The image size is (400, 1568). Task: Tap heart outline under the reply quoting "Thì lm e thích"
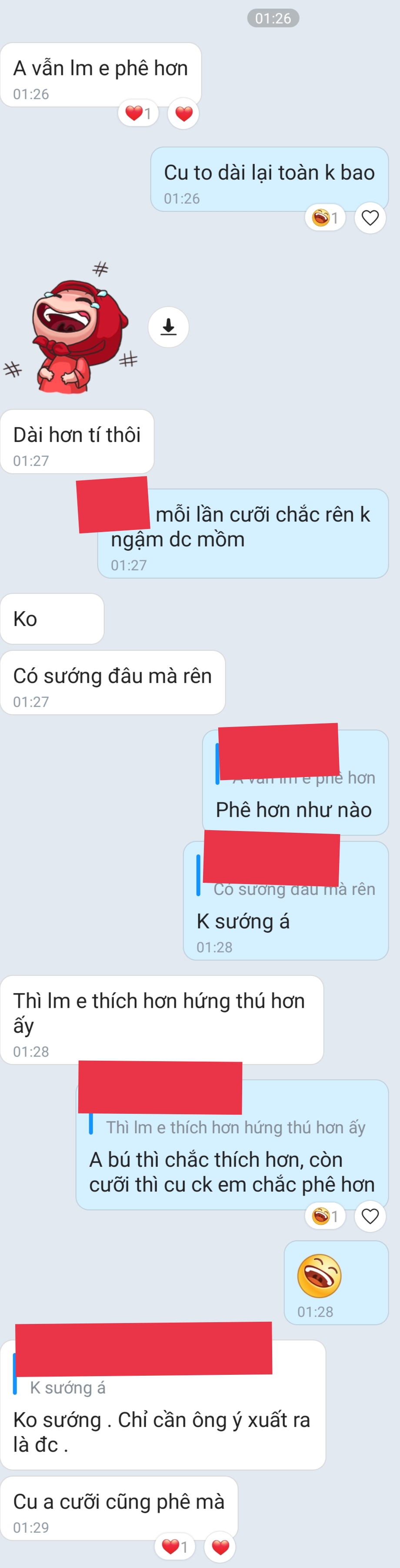click(370, 1216)
